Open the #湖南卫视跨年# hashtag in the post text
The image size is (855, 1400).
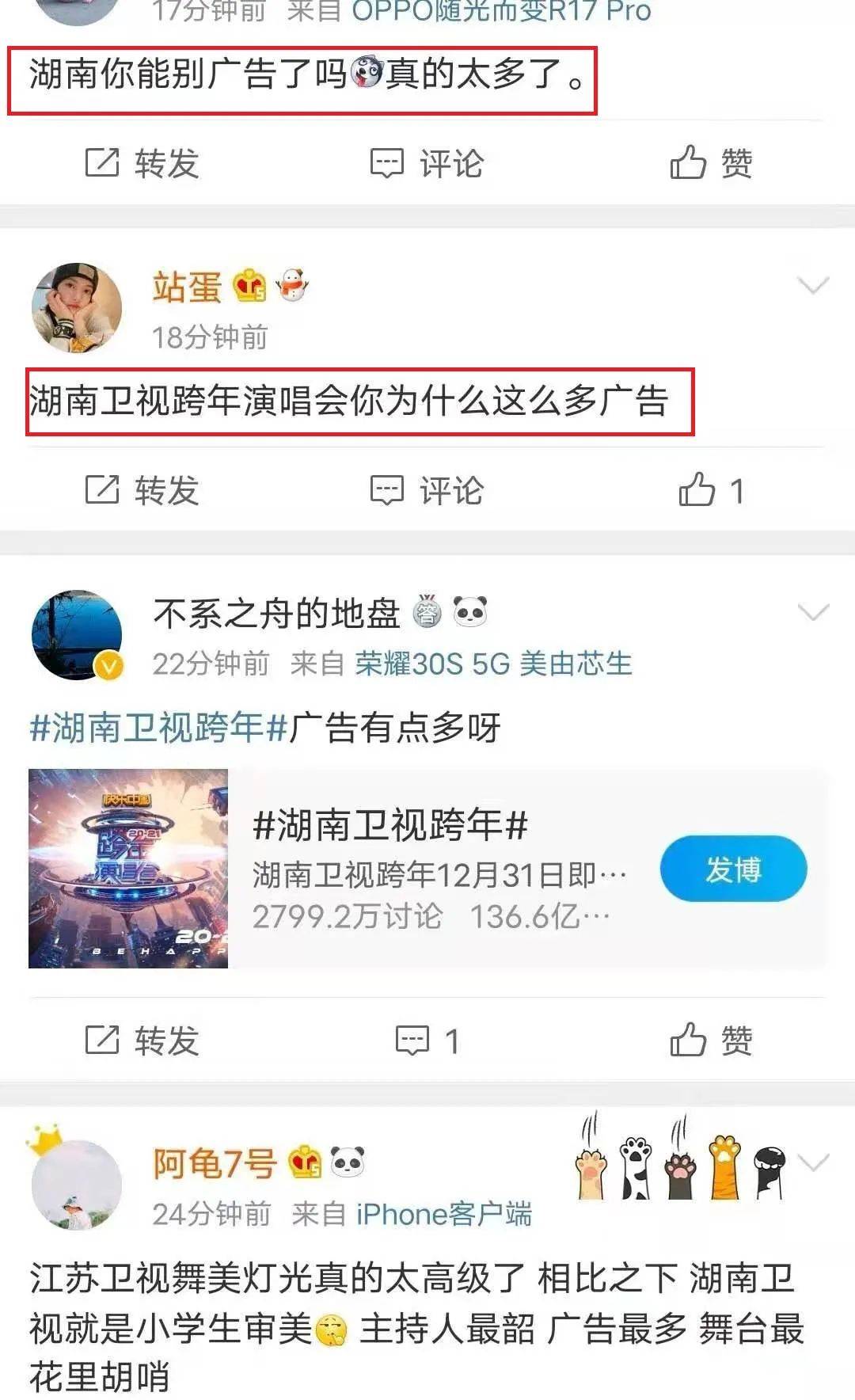(158, 727)
